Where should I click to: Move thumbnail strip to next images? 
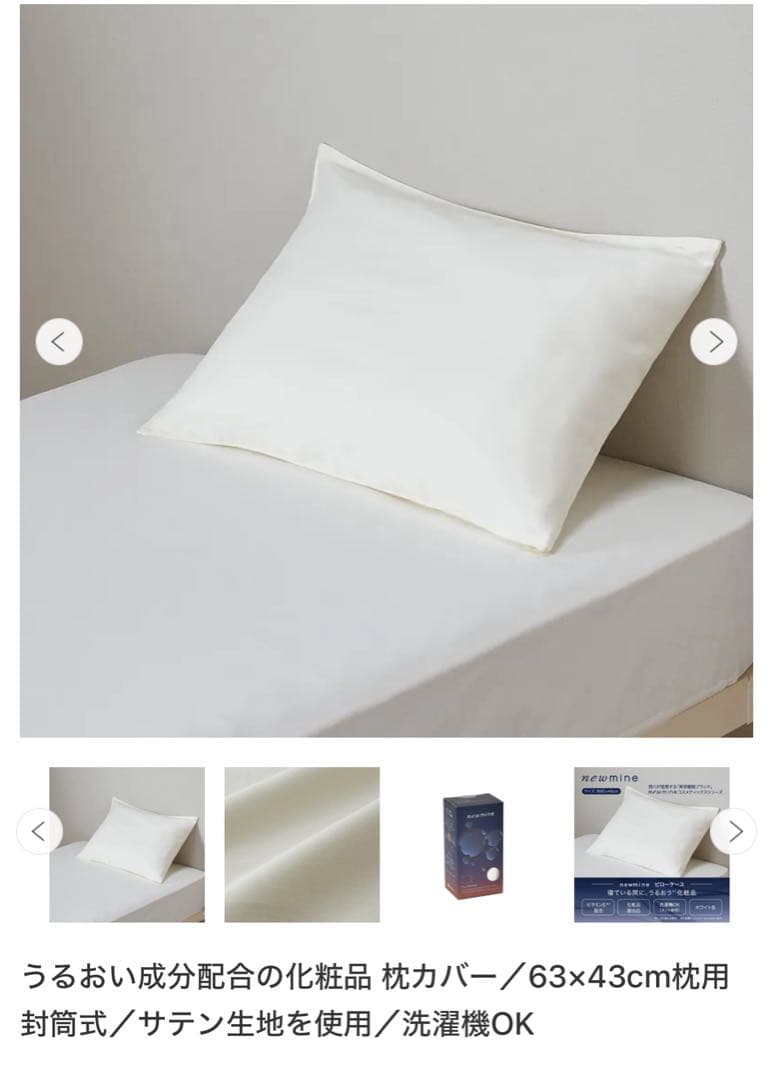pos(735,831)
